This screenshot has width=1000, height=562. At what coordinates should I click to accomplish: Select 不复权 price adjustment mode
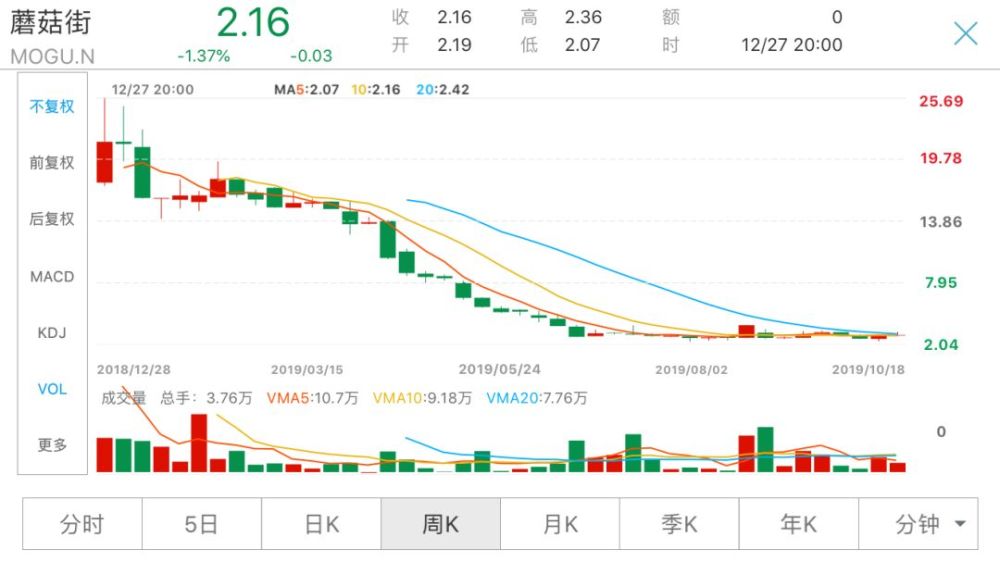(52, 107)
